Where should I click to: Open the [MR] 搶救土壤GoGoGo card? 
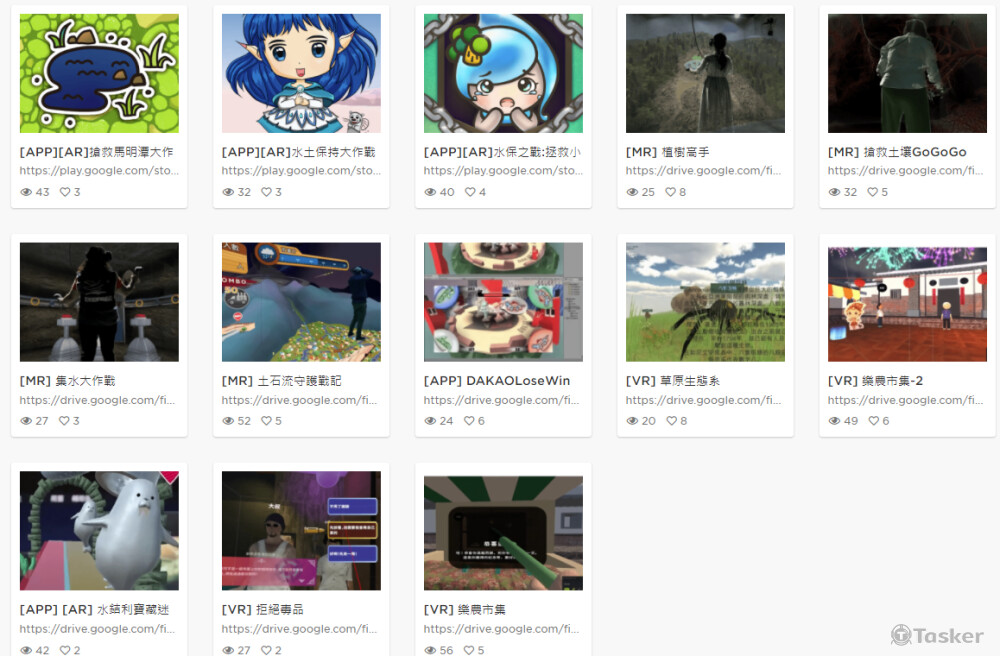[907, 73]
